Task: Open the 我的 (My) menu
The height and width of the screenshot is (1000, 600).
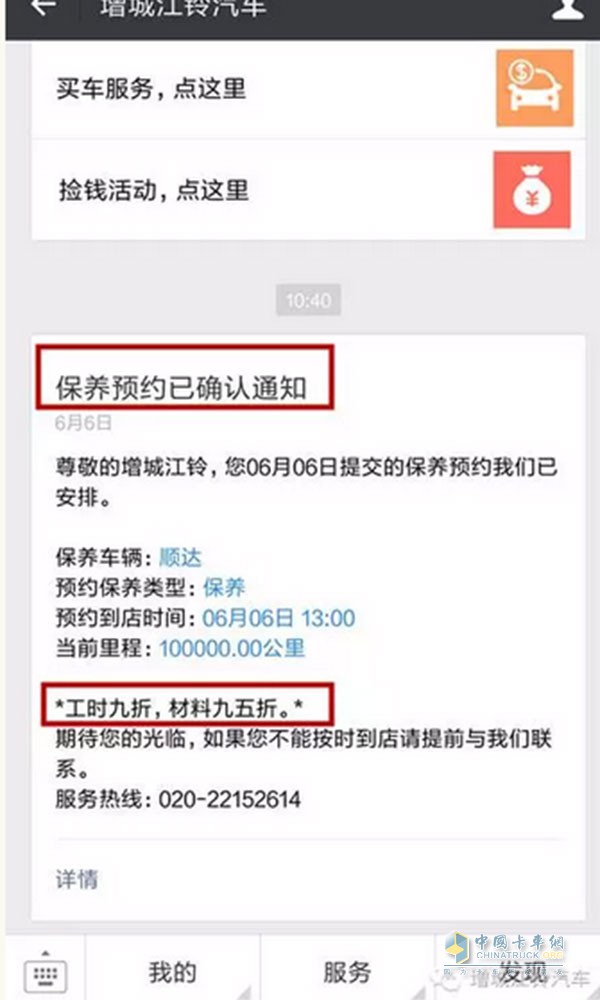Action: 172,972
